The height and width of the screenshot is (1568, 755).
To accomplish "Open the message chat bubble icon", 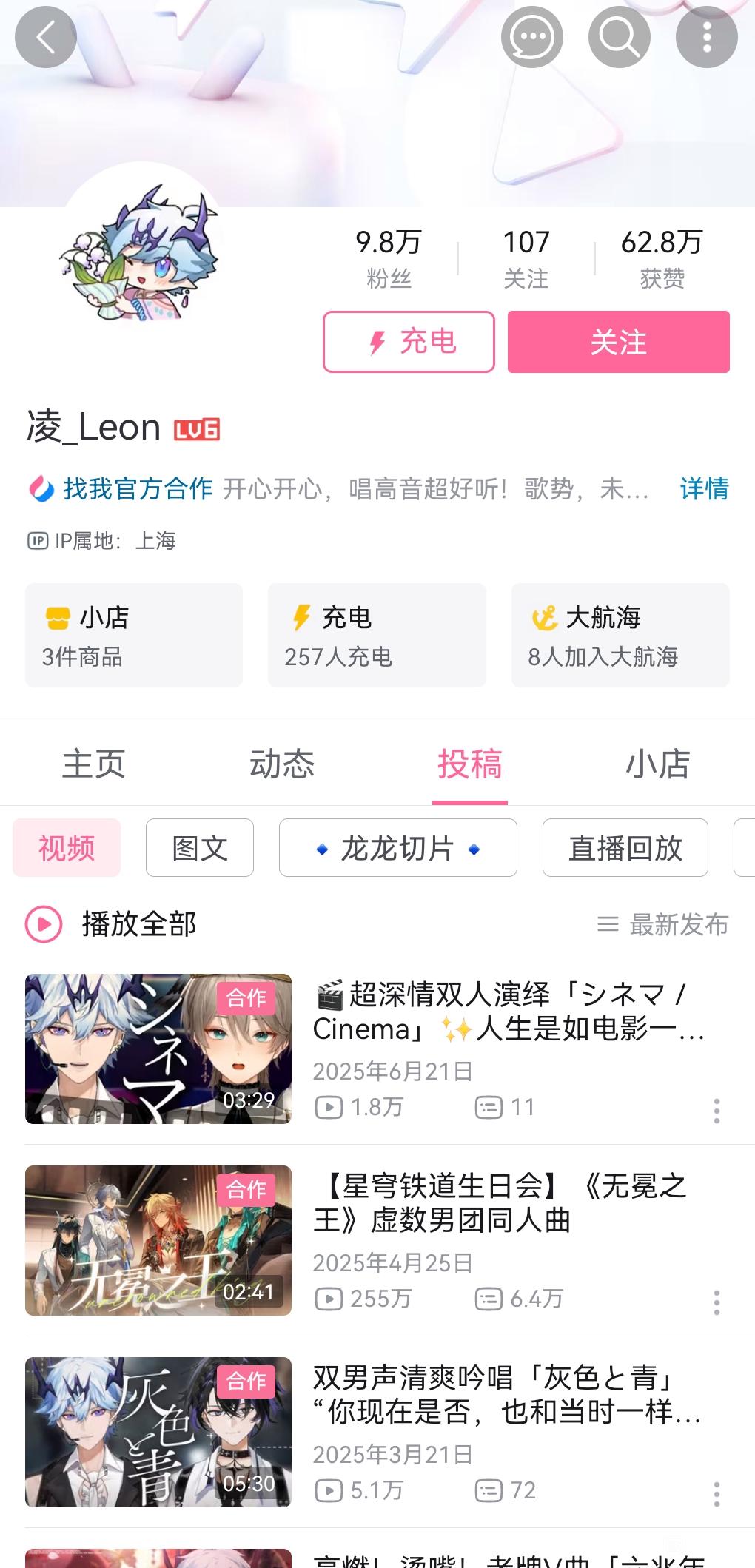I will click(531, 37).
